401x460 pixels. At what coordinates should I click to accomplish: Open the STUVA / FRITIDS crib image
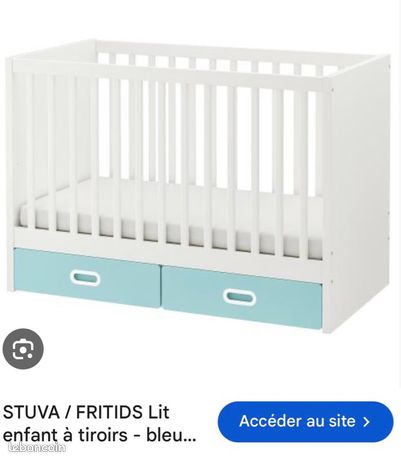(200, 187)
